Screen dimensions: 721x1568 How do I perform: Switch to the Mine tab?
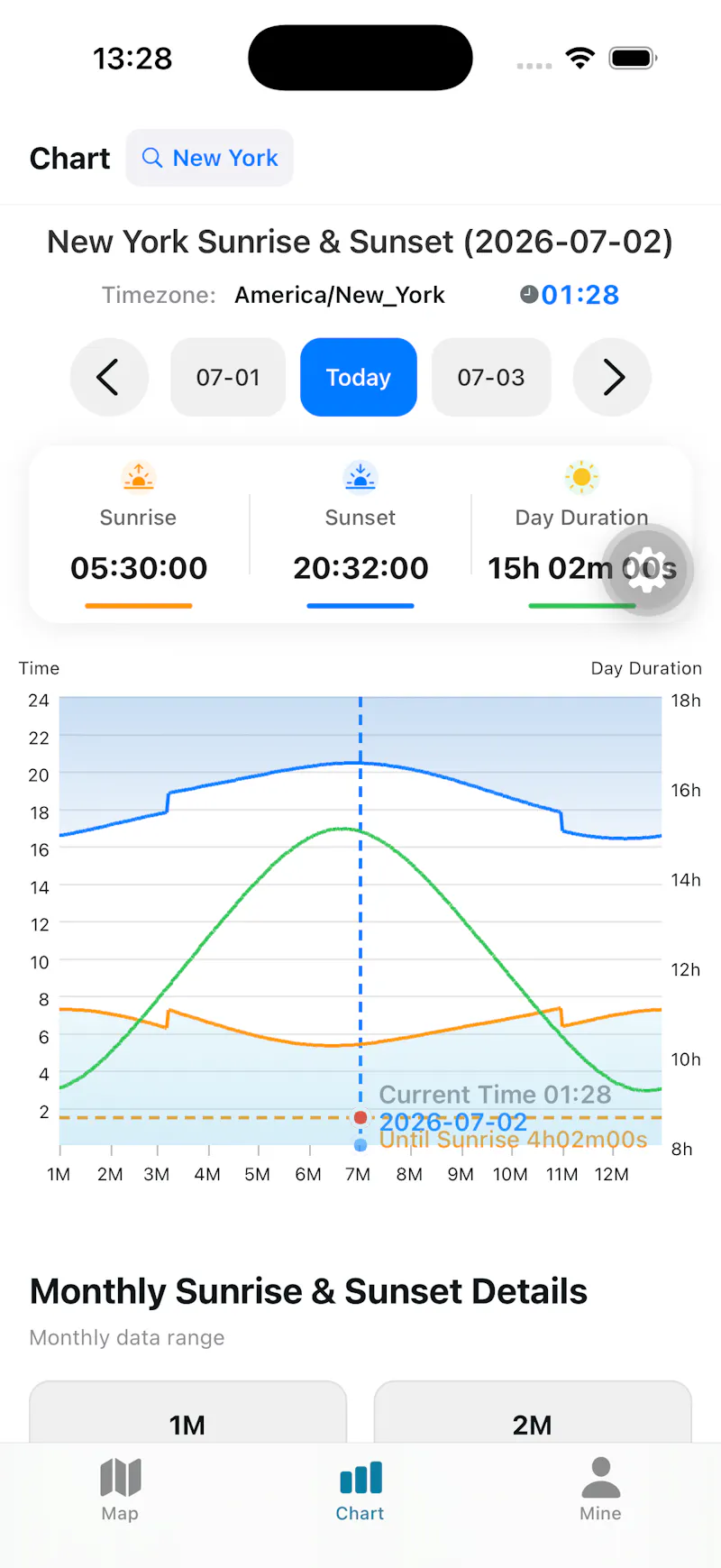point(600,1490)
